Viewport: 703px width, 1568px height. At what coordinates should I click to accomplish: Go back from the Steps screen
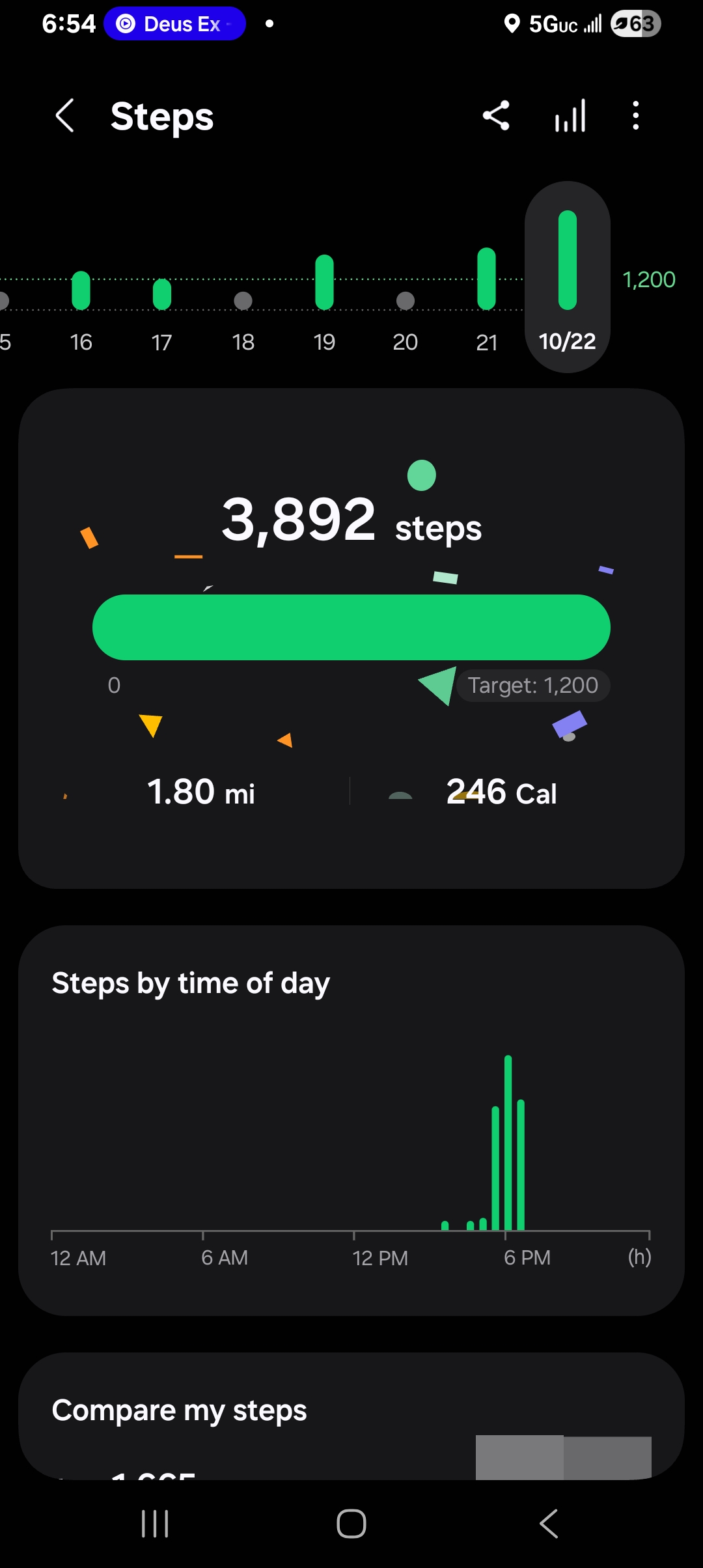click(x=65, y=117)
